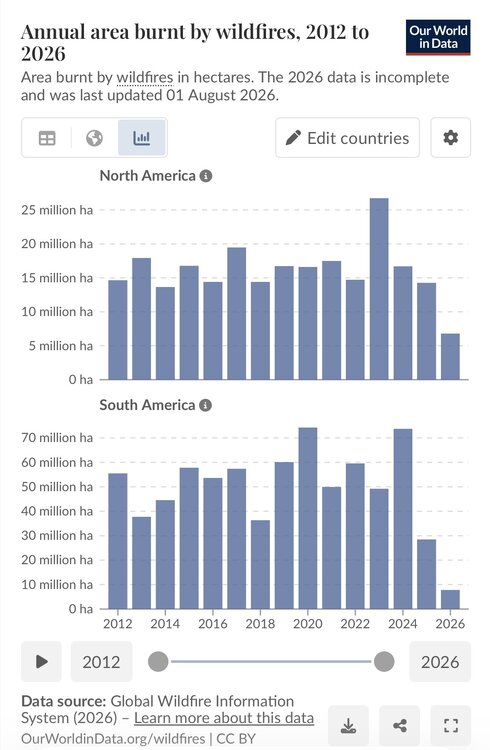
Task: Show info about South America
Action: tap(205, 405)
